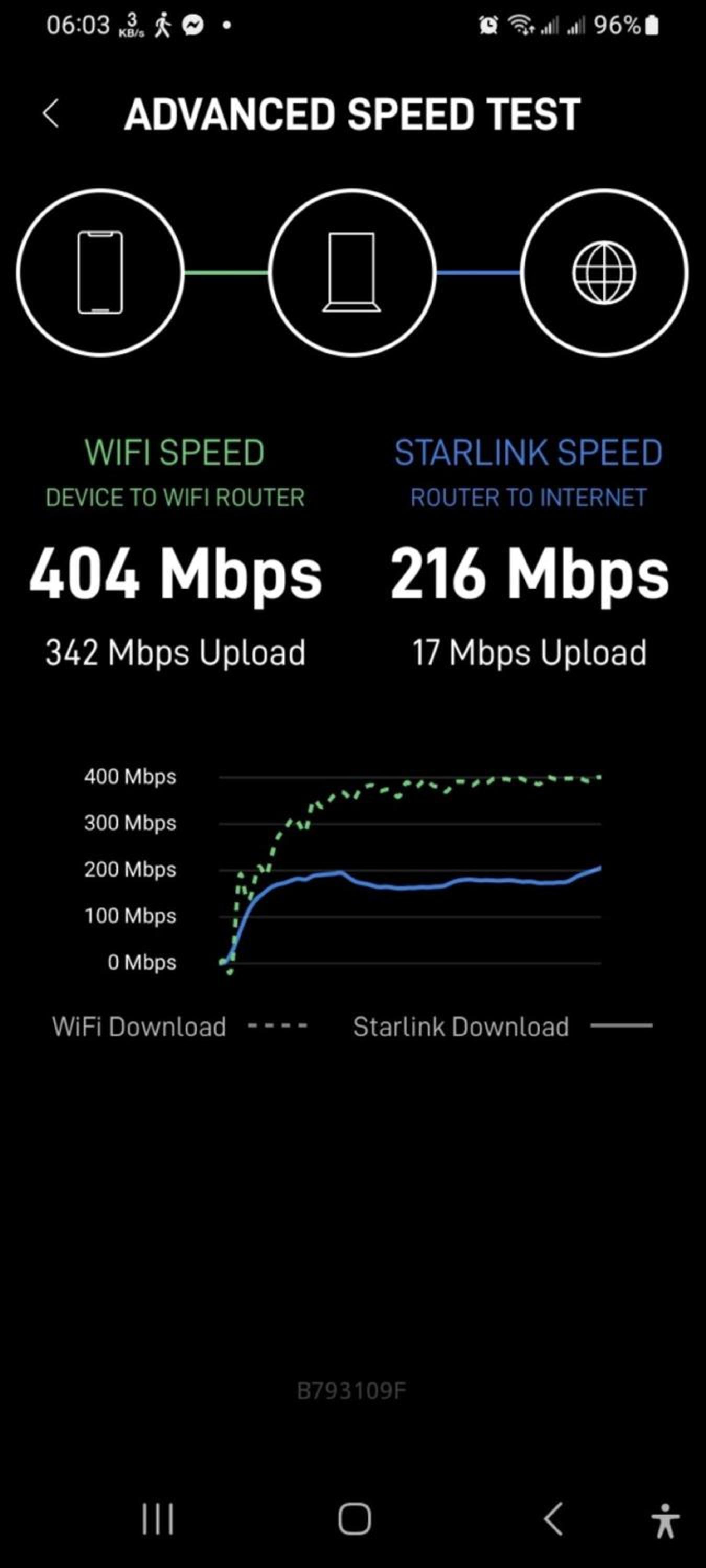Go to the home screen
706x1568 pixels.
coord(355,1518)
